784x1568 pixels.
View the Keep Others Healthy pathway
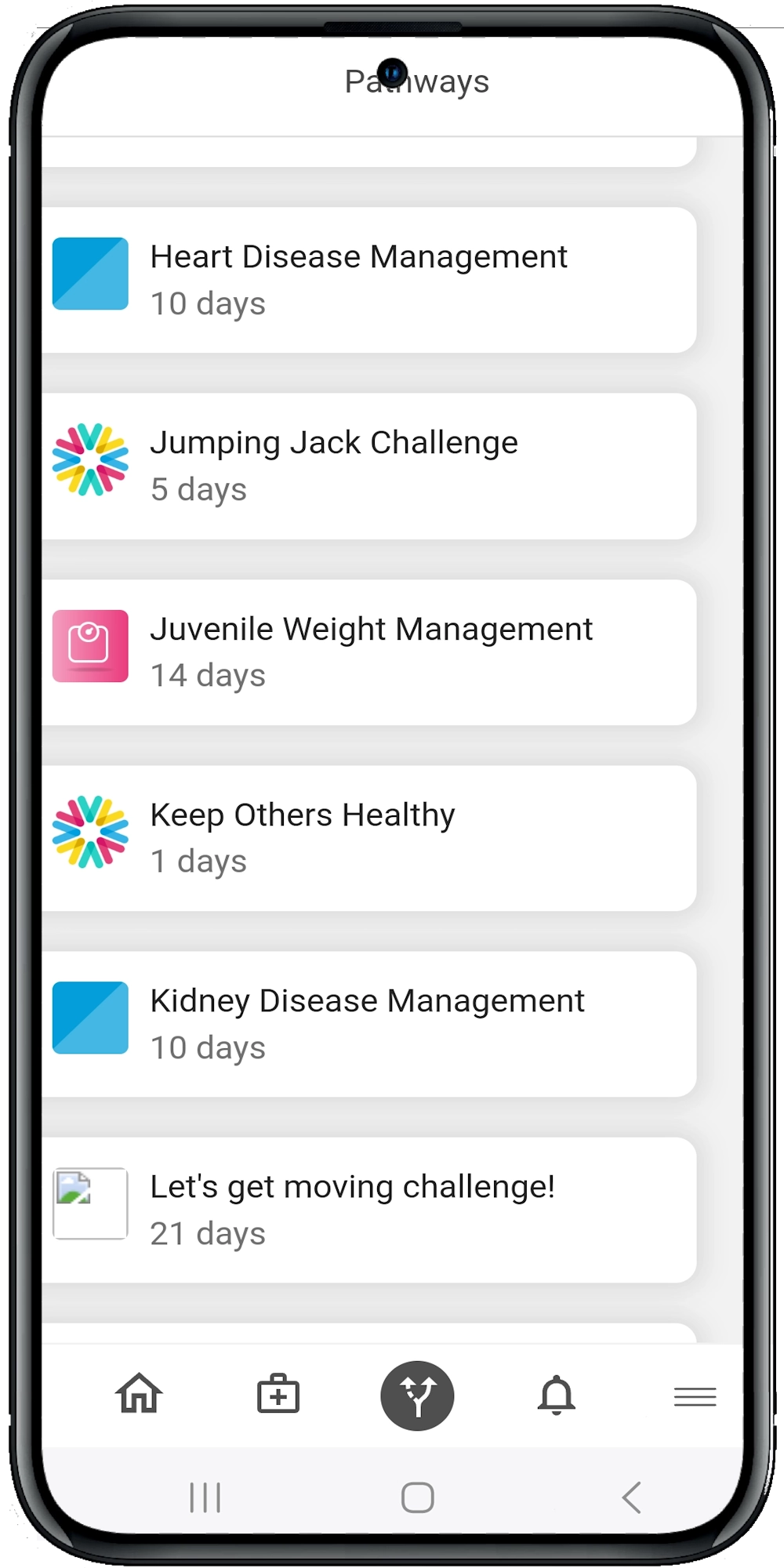(368, 837)
